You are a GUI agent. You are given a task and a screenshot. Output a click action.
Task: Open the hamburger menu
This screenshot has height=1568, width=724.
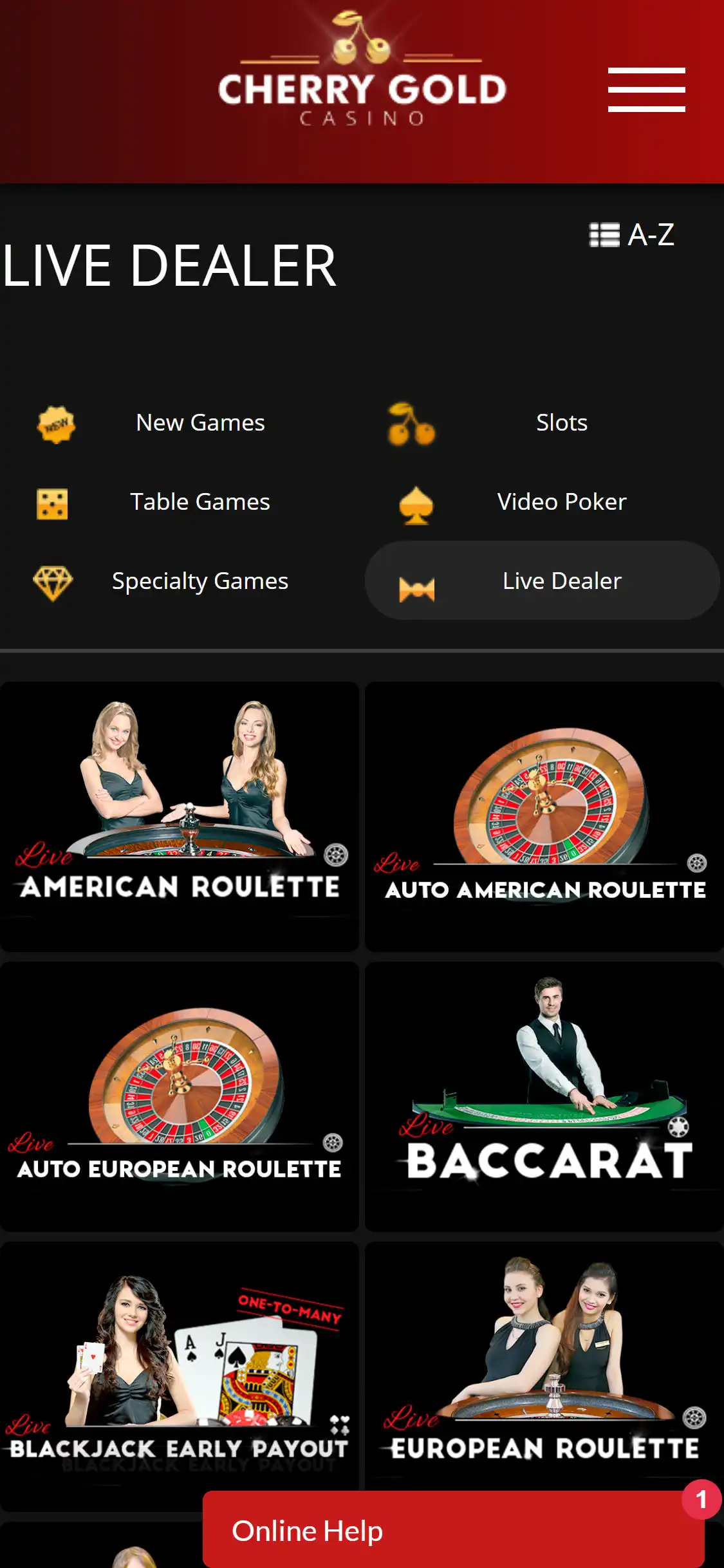[x=646, y=89]
